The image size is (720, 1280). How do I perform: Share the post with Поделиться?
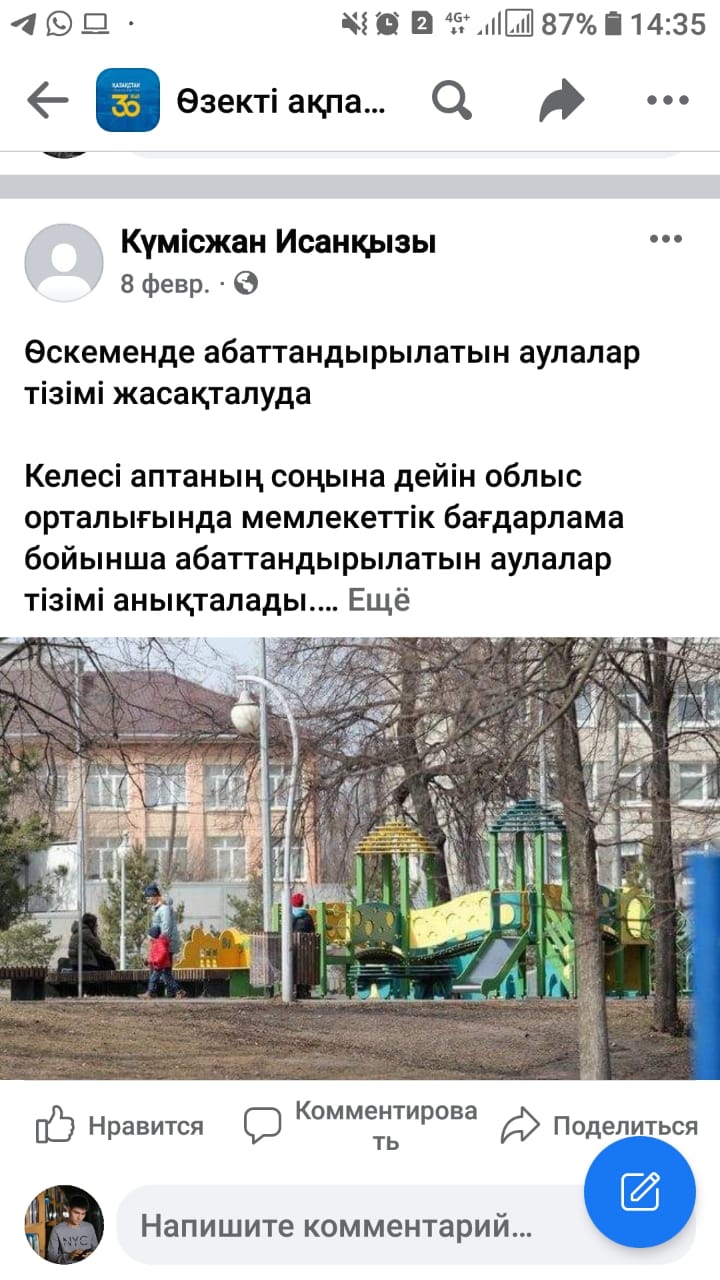coord(600,1126)
